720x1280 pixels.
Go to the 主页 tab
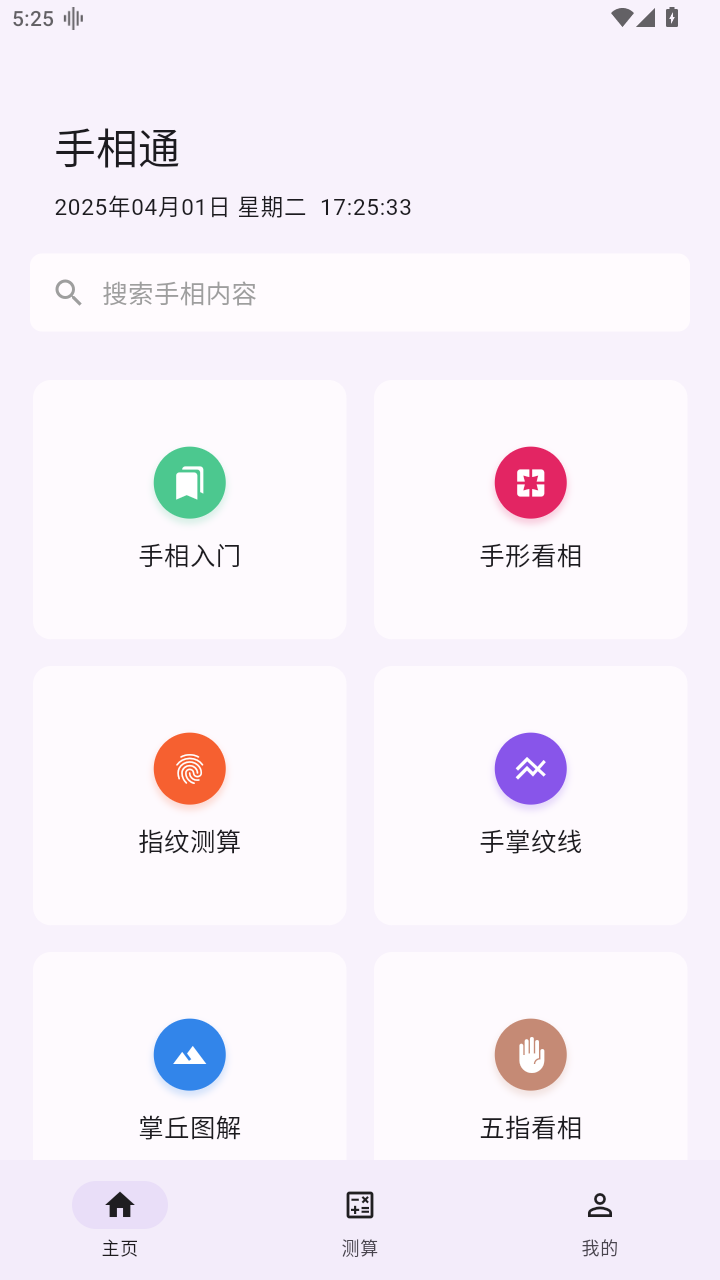point(120,1219)
